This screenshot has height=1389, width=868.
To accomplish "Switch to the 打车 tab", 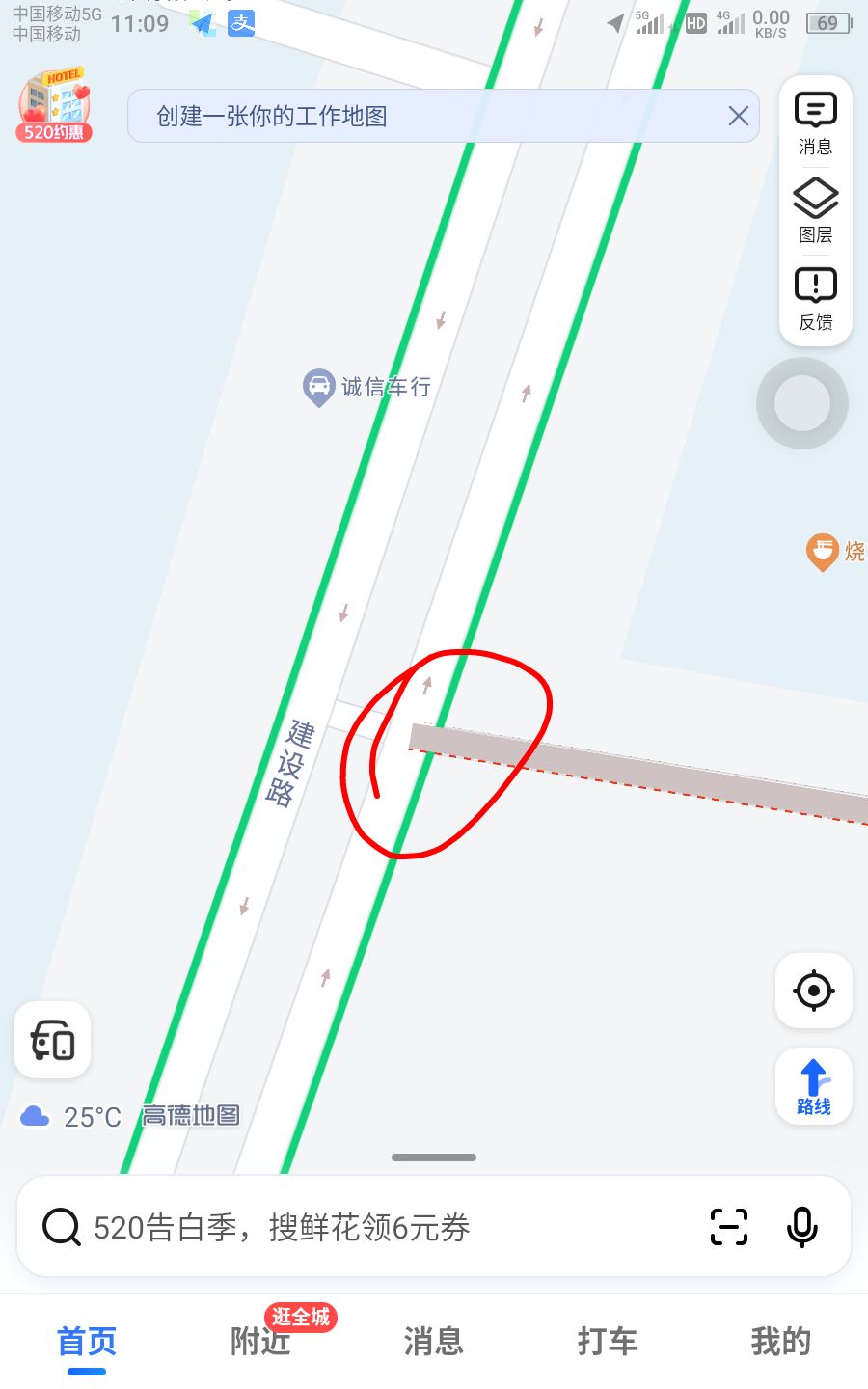I will point(608,1341).
